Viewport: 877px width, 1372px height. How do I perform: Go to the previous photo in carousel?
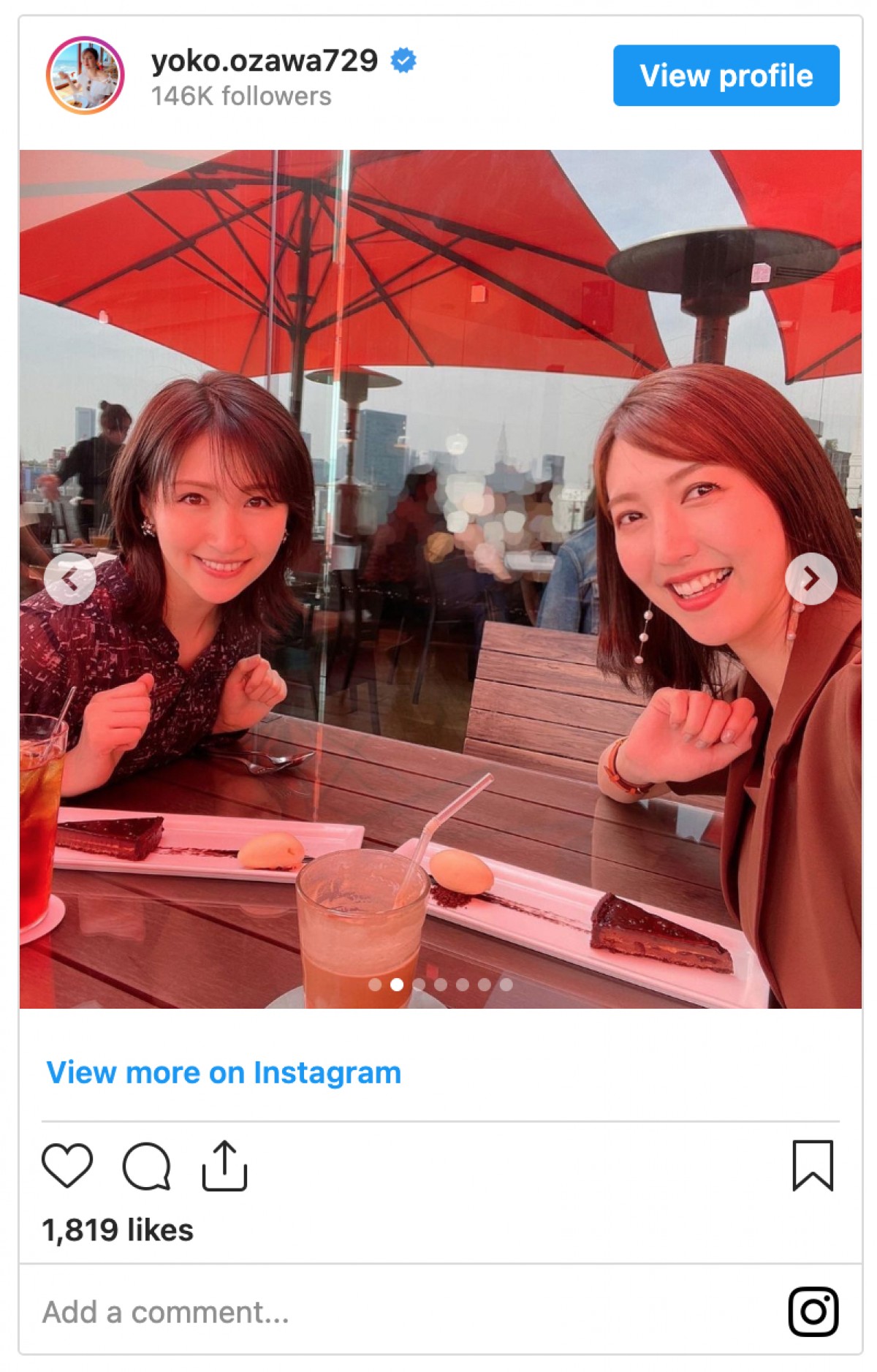click(70, 579)
